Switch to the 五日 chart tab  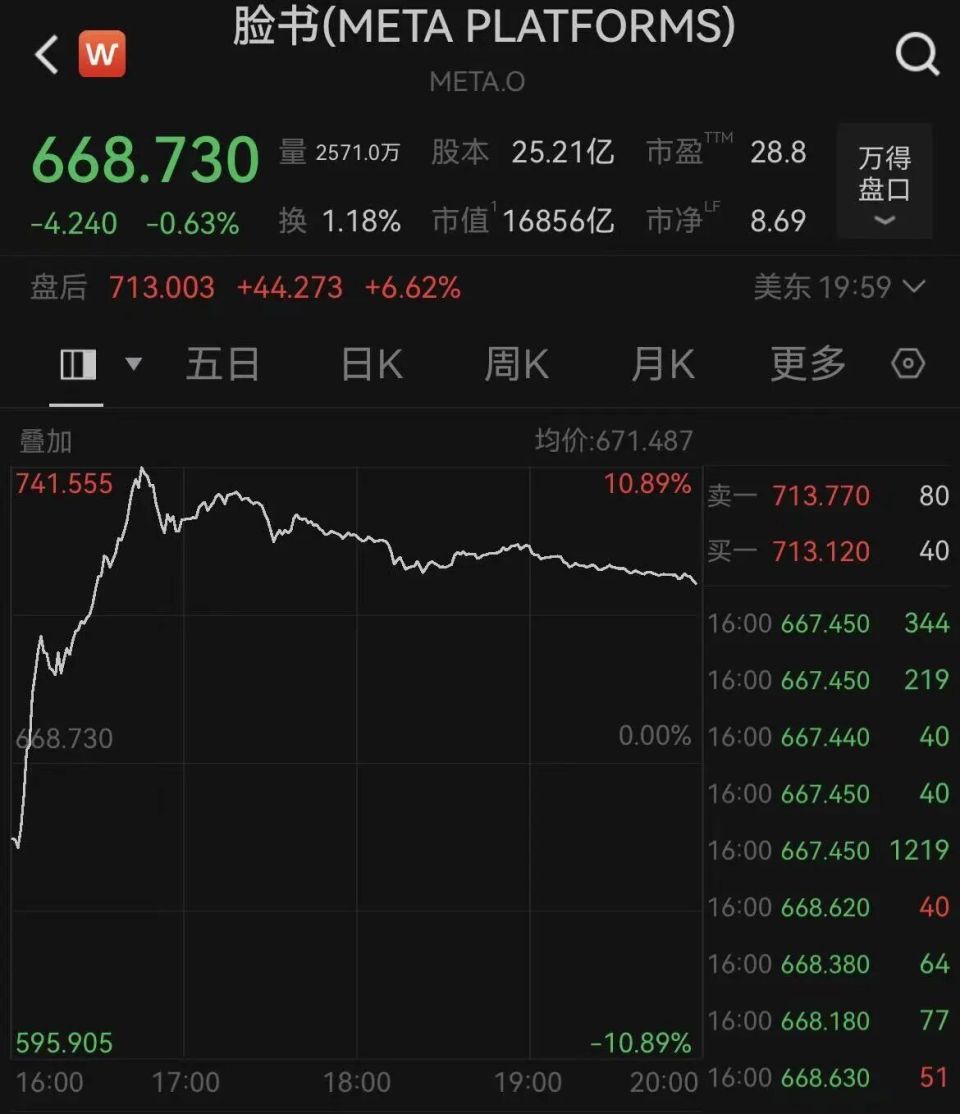[223, 365]
